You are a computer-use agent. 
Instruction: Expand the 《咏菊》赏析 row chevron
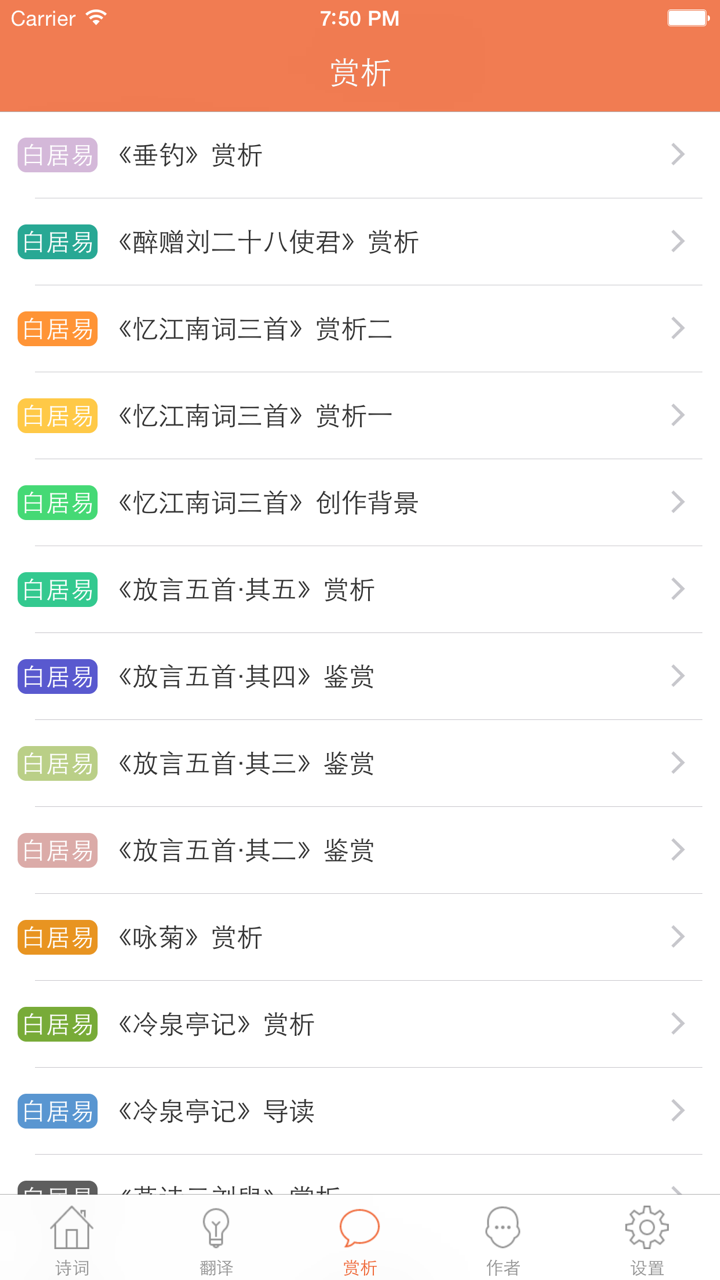(676, 937)
